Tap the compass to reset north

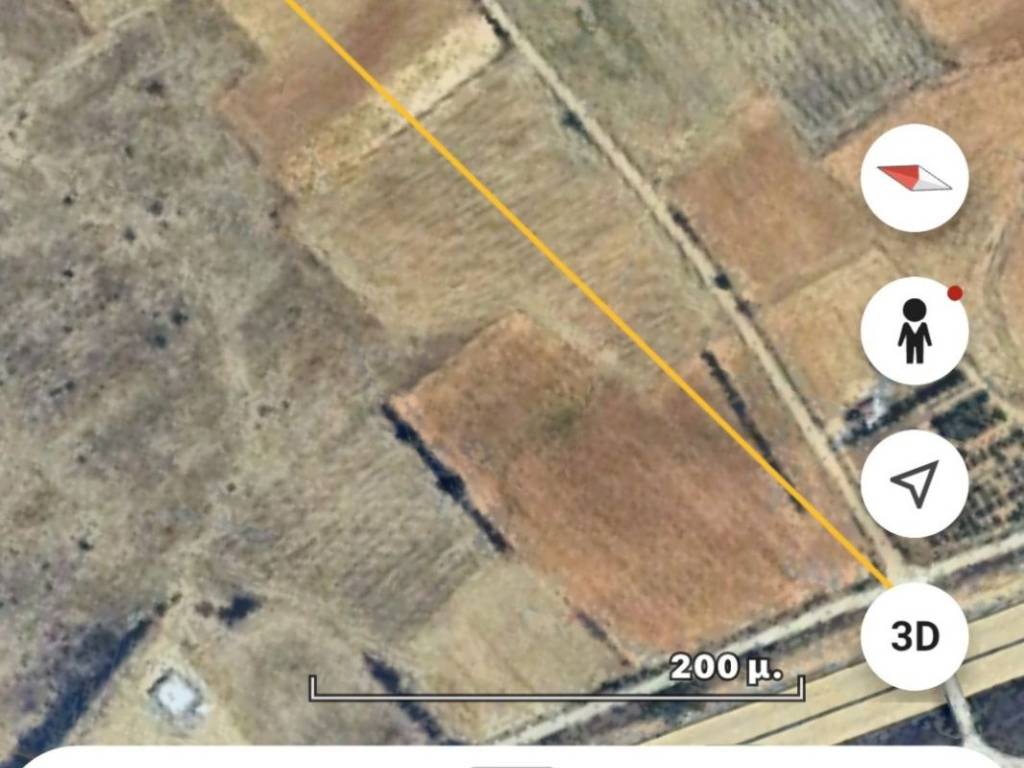click(x=914, y=178)
